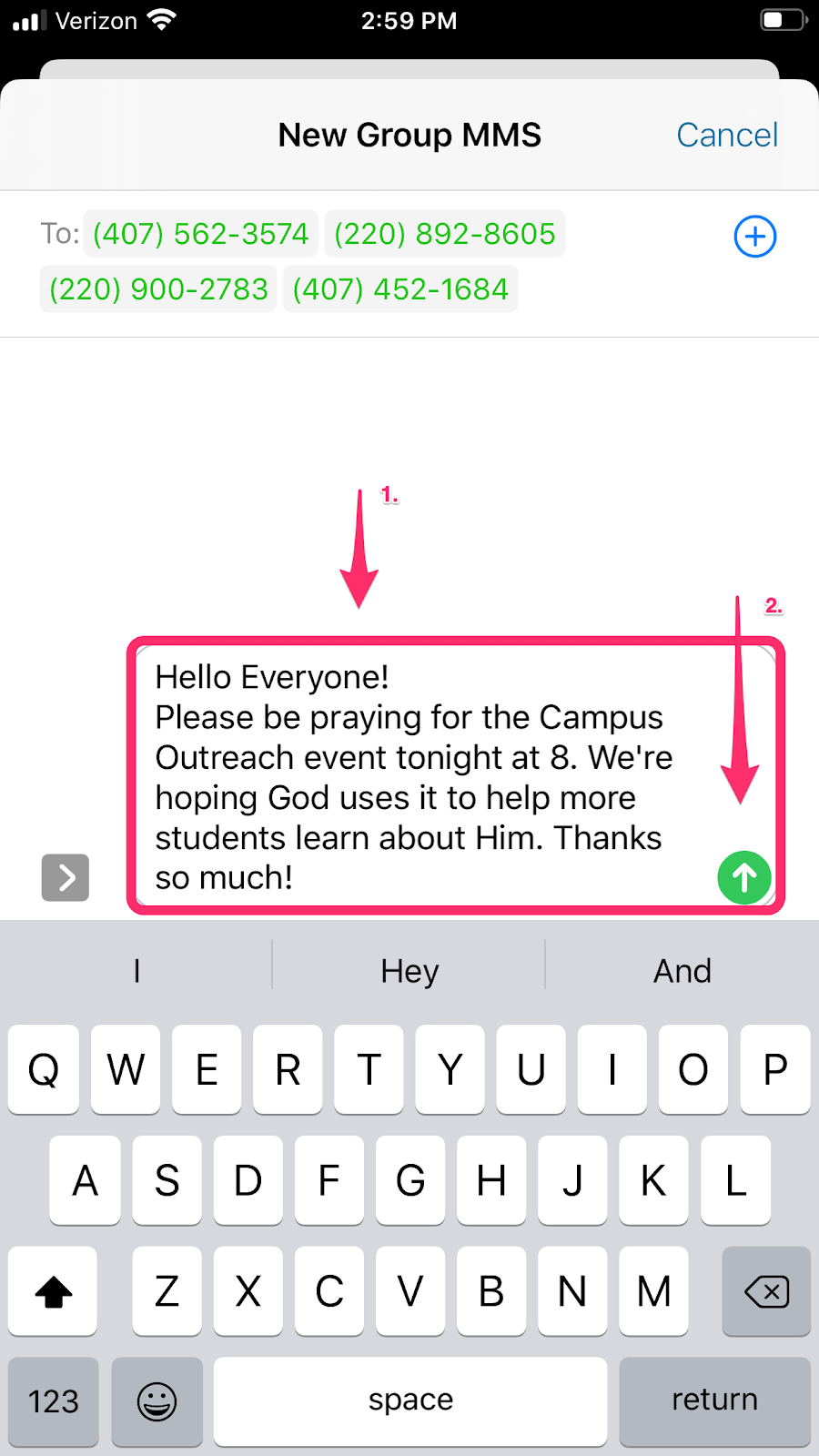This screenshot has height=1456, width=819.
Task: Add a contact with the plus icon
Action: click(754, 237)
